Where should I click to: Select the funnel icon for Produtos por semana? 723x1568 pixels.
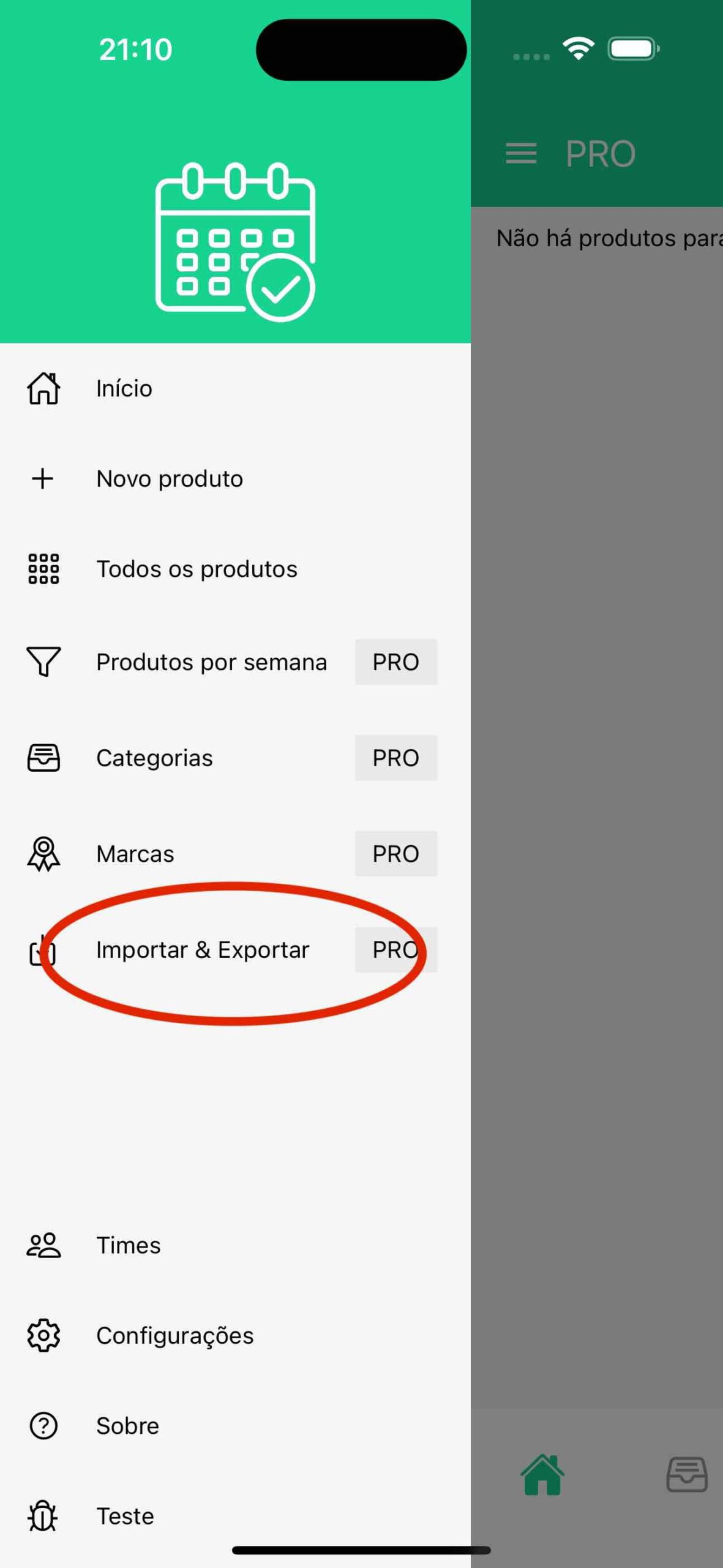pos(43,661)
